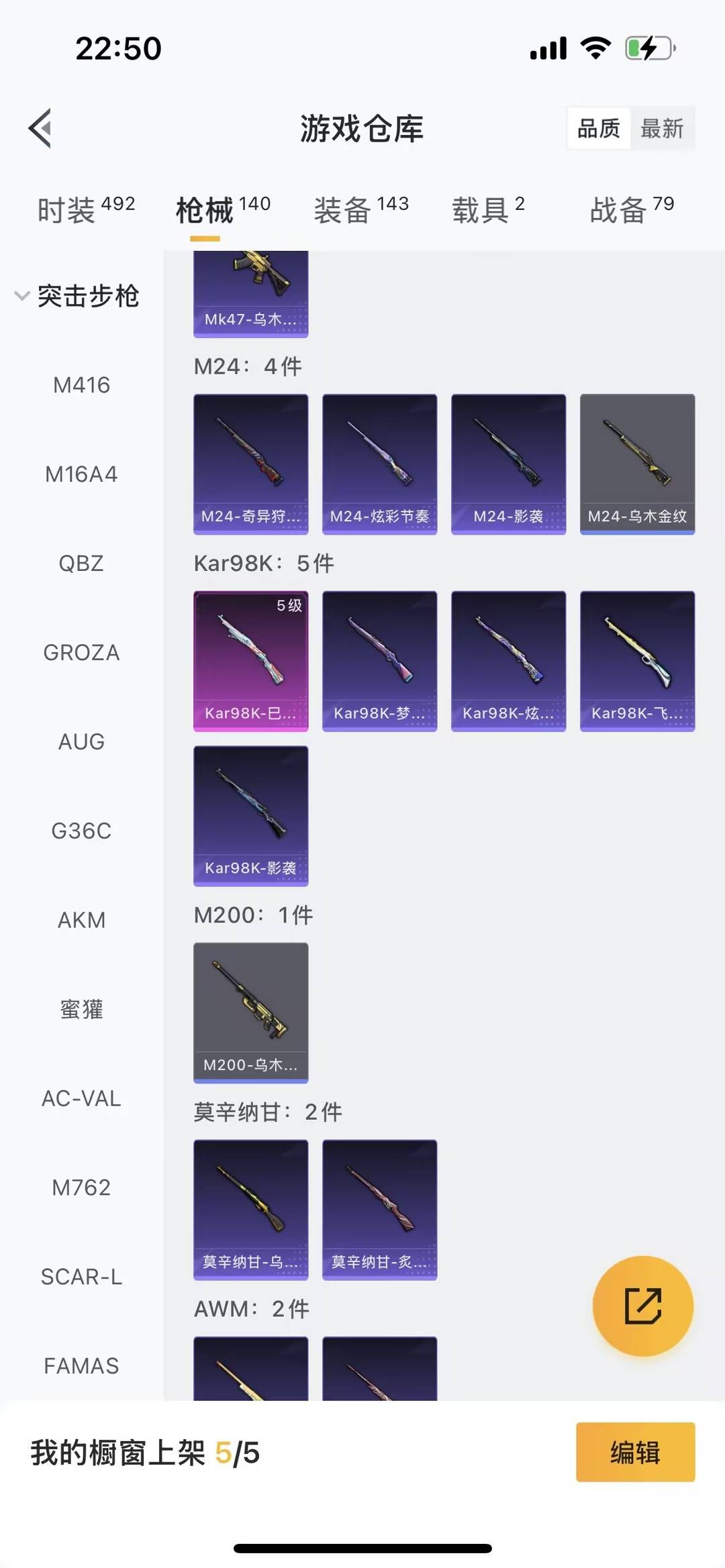Switch sorting back to 品质
This screenshot has width=725, height=1568.
(600, 128)
